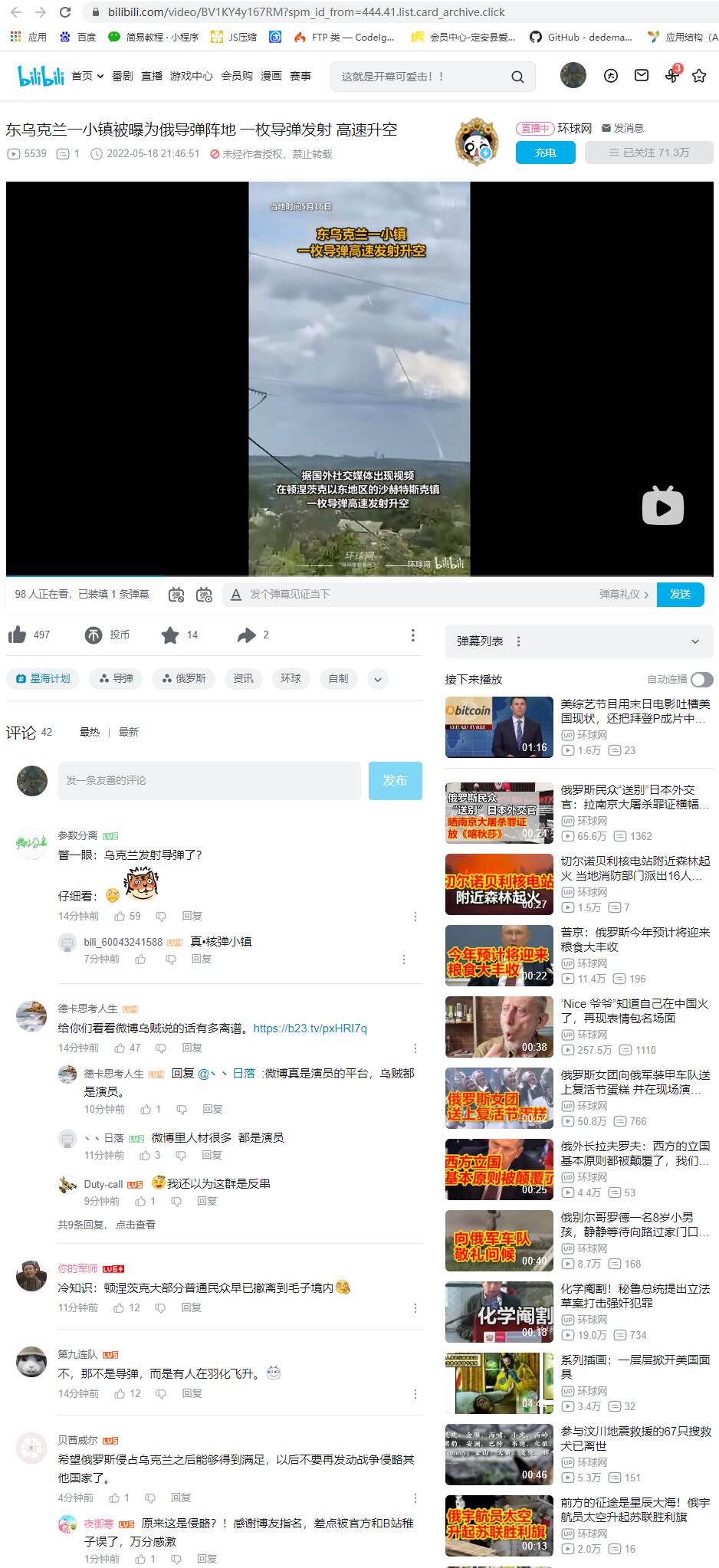The width and height of the screenshot is (719, 1568).
Task: Expand more tags with the chevron after 自制
Action: pos(377,678)
